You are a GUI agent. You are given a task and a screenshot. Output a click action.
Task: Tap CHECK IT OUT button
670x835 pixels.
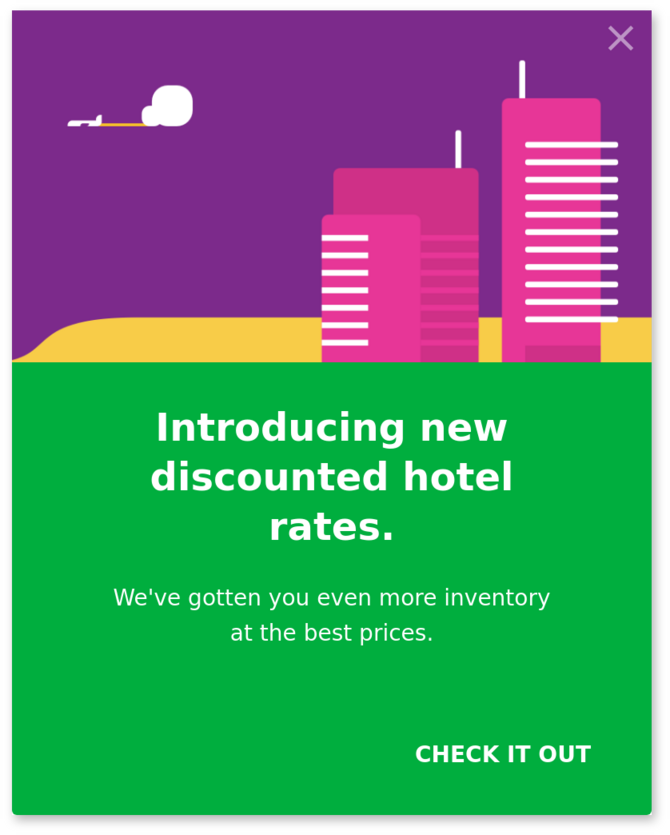(502, 755)
